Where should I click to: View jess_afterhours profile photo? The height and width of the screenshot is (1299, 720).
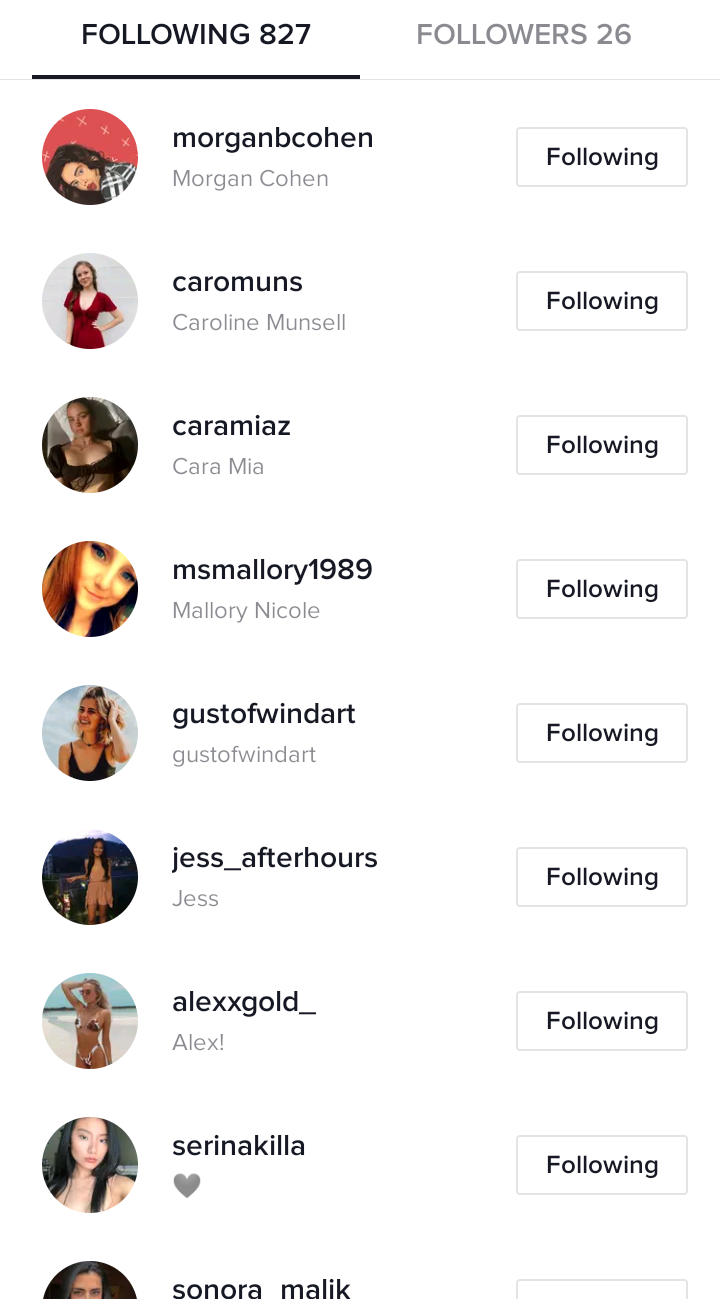[90, 877]
